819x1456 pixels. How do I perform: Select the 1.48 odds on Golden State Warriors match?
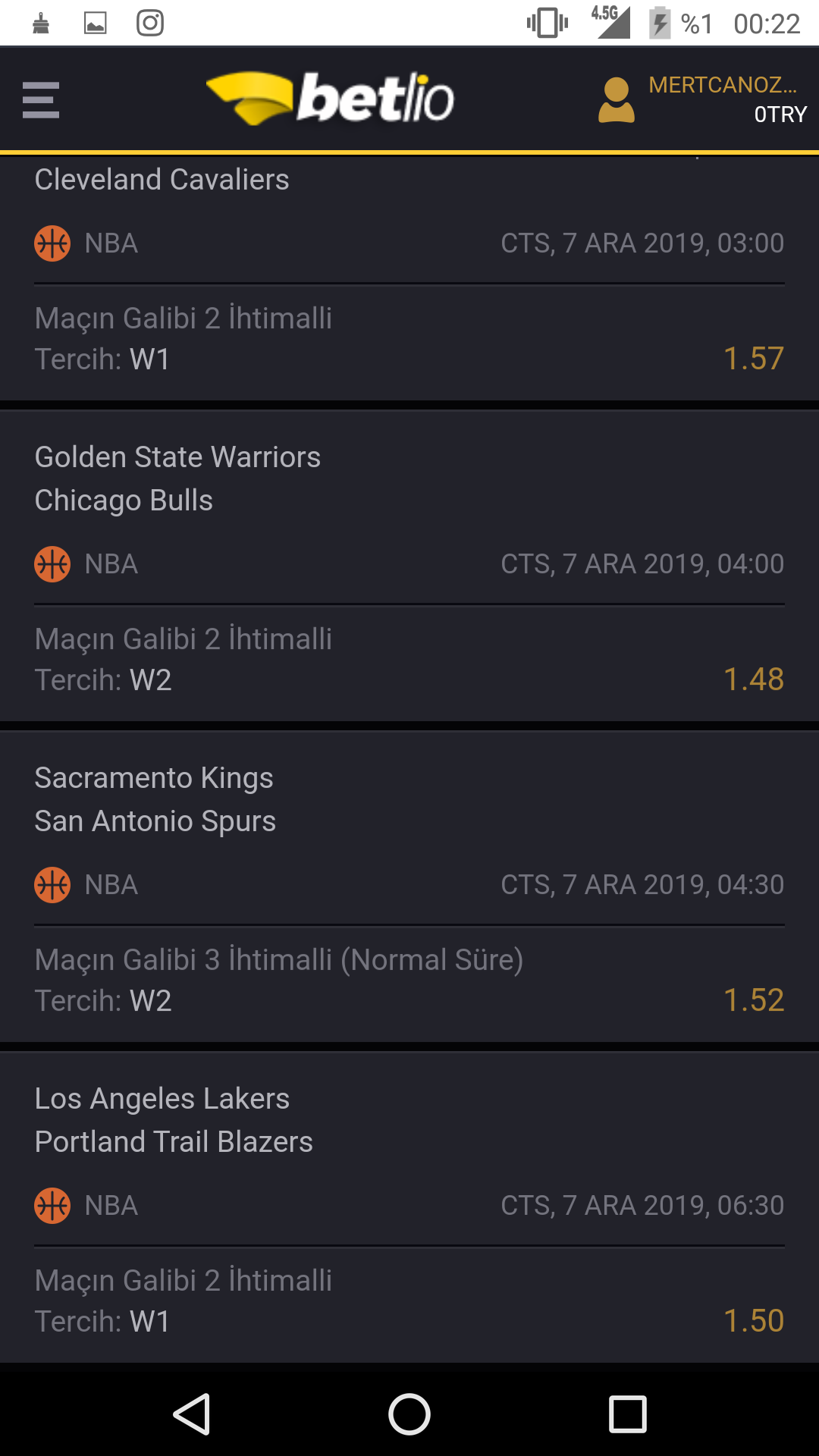[753, 680]
